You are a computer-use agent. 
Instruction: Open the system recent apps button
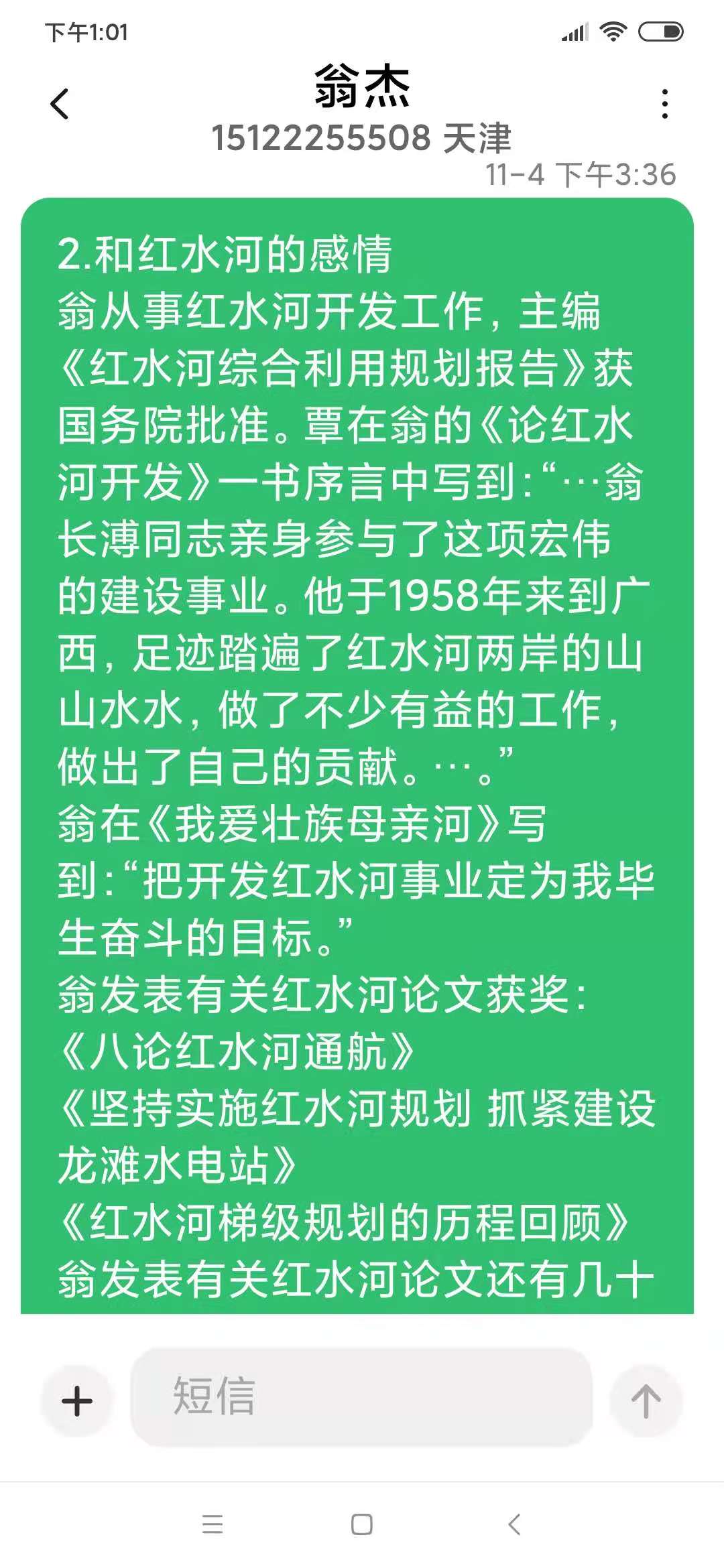(x=213, y=1524)
